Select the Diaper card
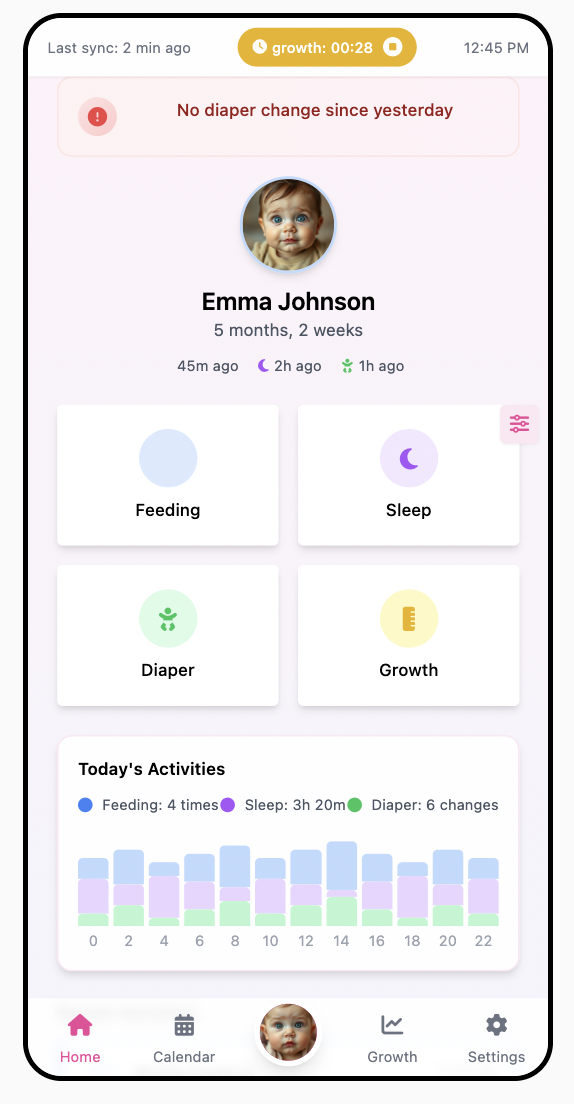The width and height of the screenshot is (574, 1104). coord(168,635)
